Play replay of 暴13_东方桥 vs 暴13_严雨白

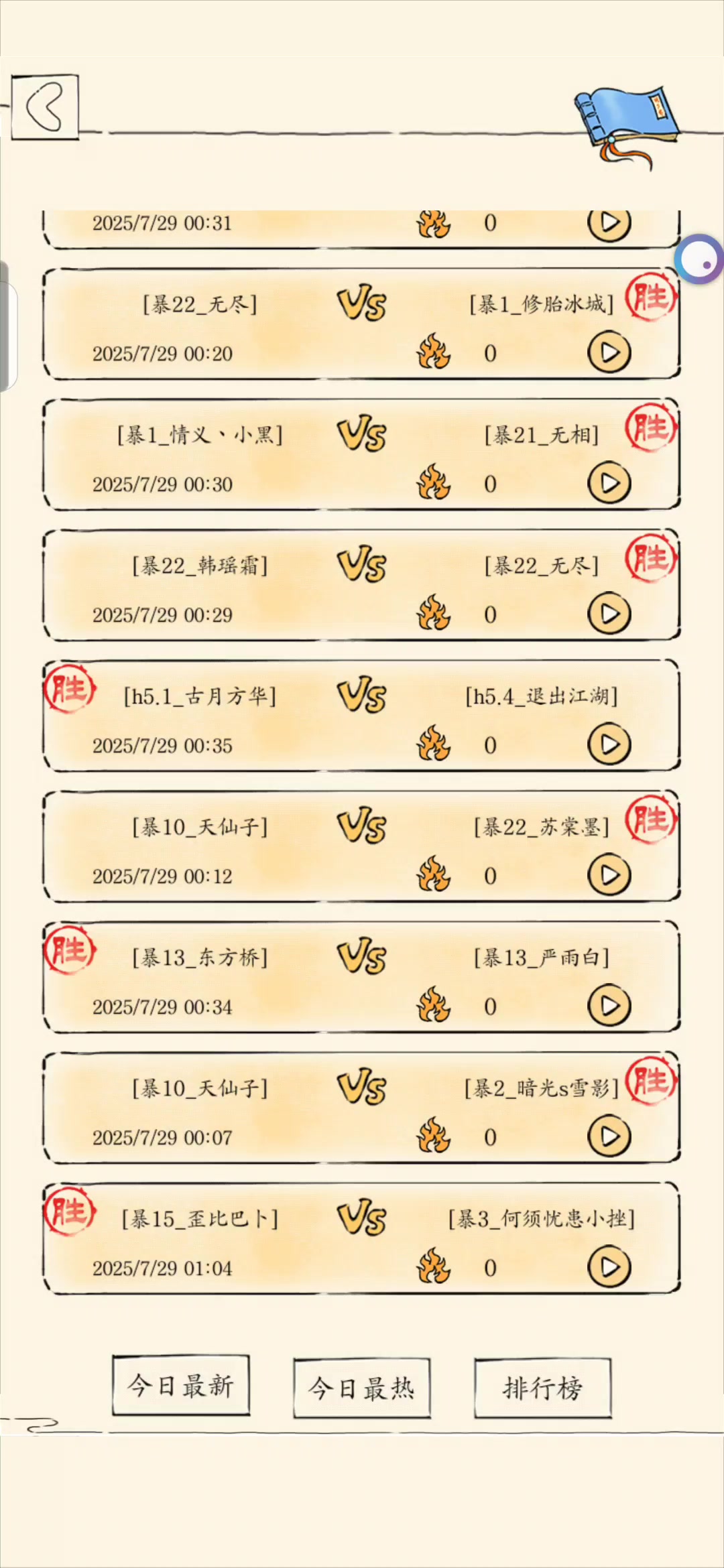(x=609, y=1006)
